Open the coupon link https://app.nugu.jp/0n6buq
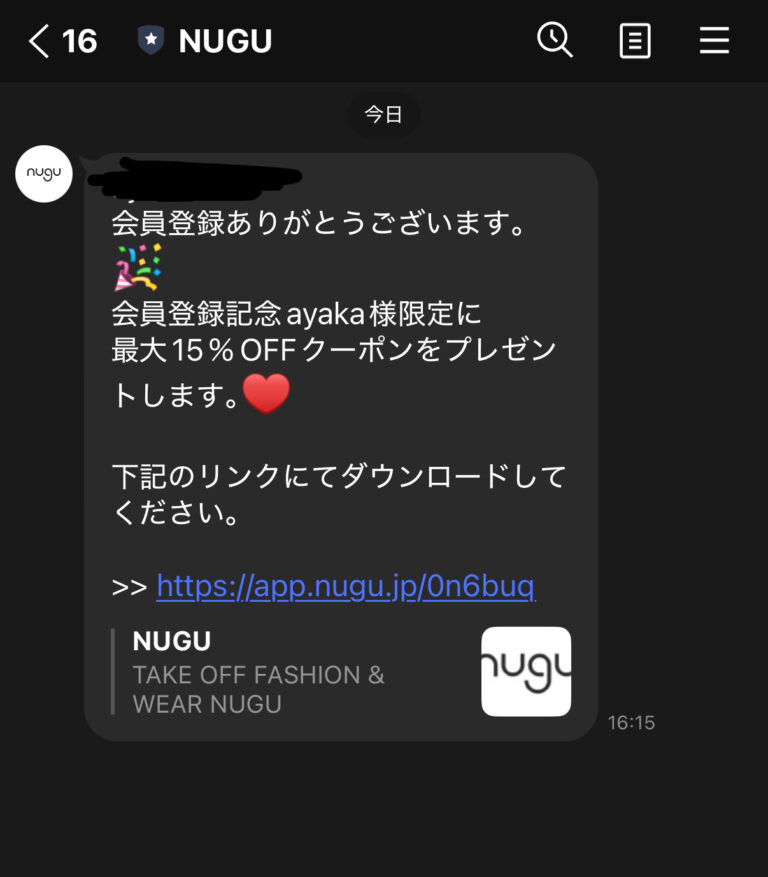 coord(345,587)
